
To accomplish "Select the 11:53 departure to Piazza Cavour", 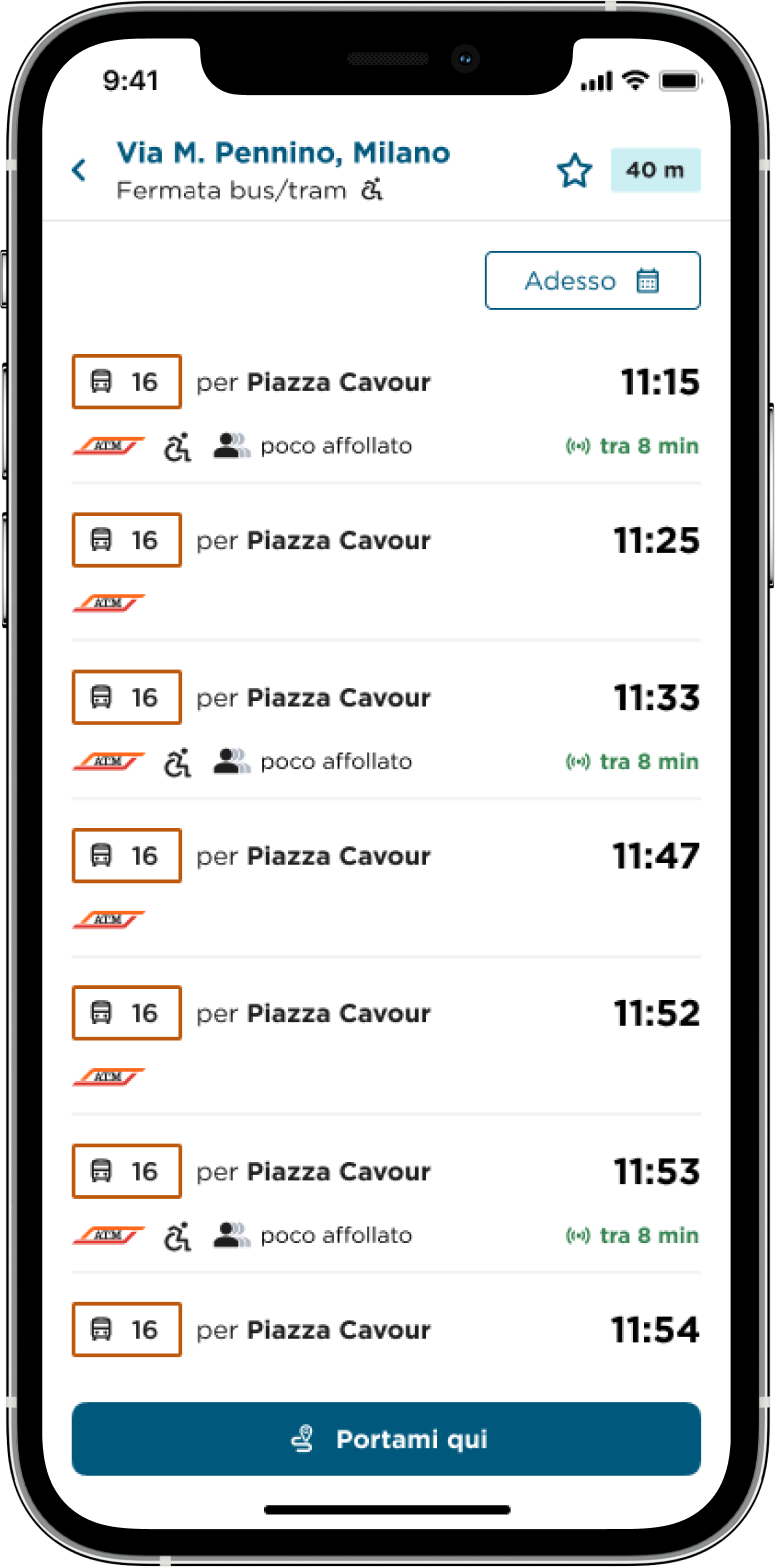I will click(386, 1197).
